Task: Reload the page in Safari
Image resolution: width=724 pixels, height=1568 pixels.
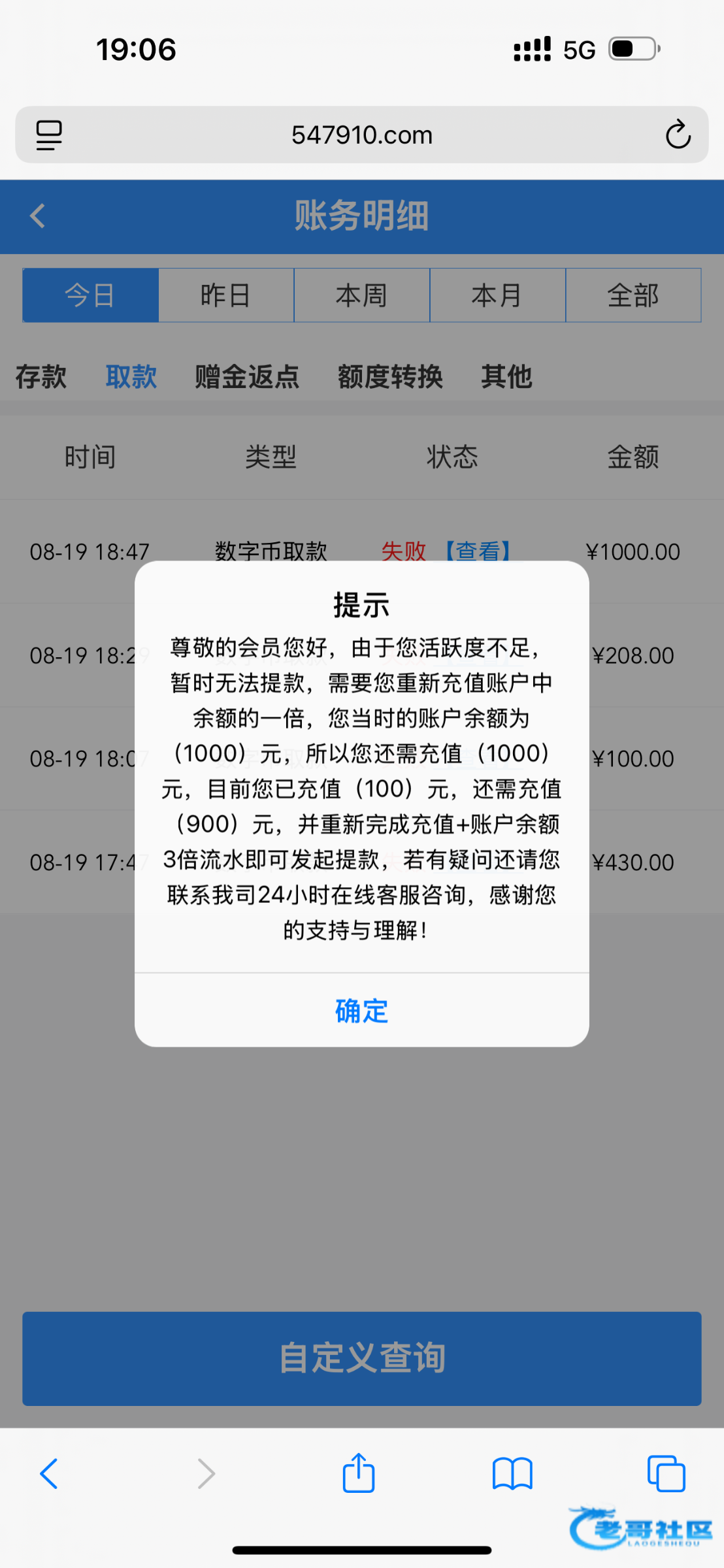Action: tap(678, 135)
